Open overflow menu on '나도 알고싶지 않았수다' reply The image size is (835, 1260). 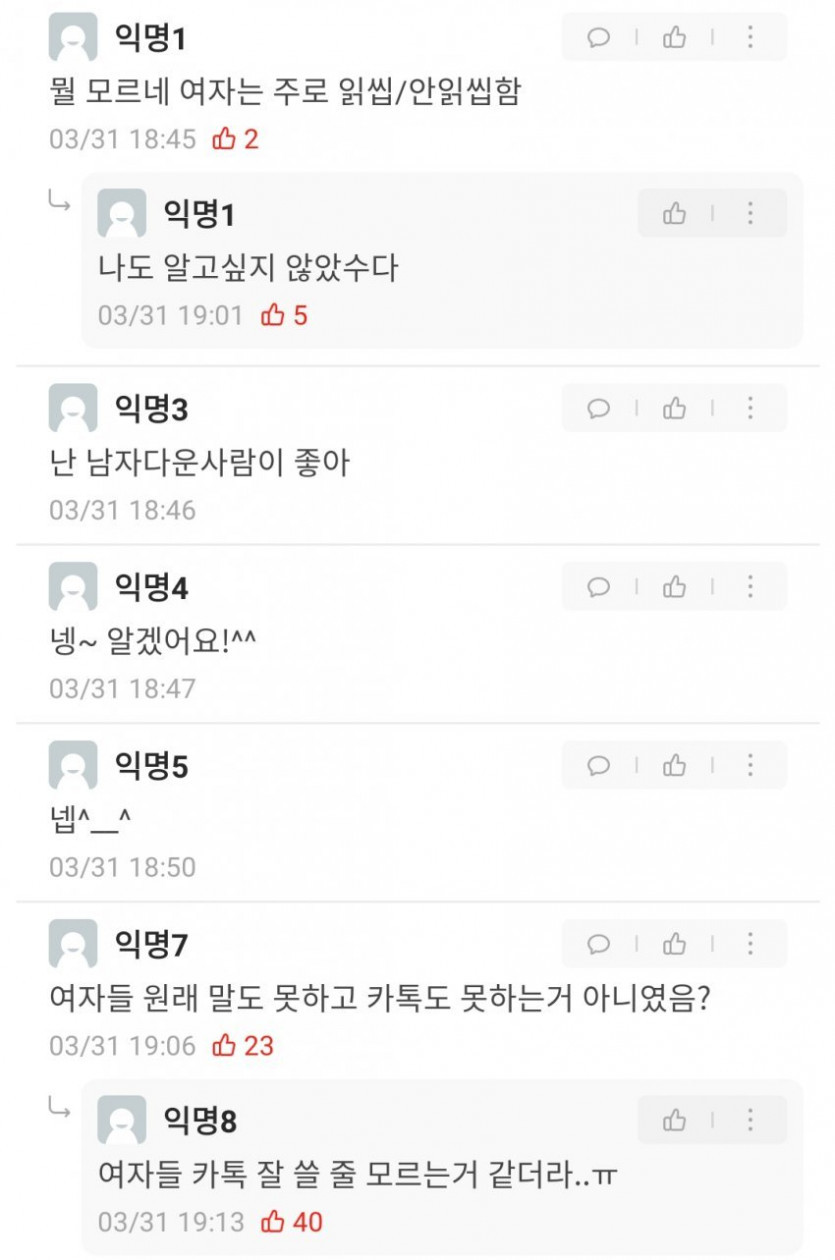(x=750, y=213)
